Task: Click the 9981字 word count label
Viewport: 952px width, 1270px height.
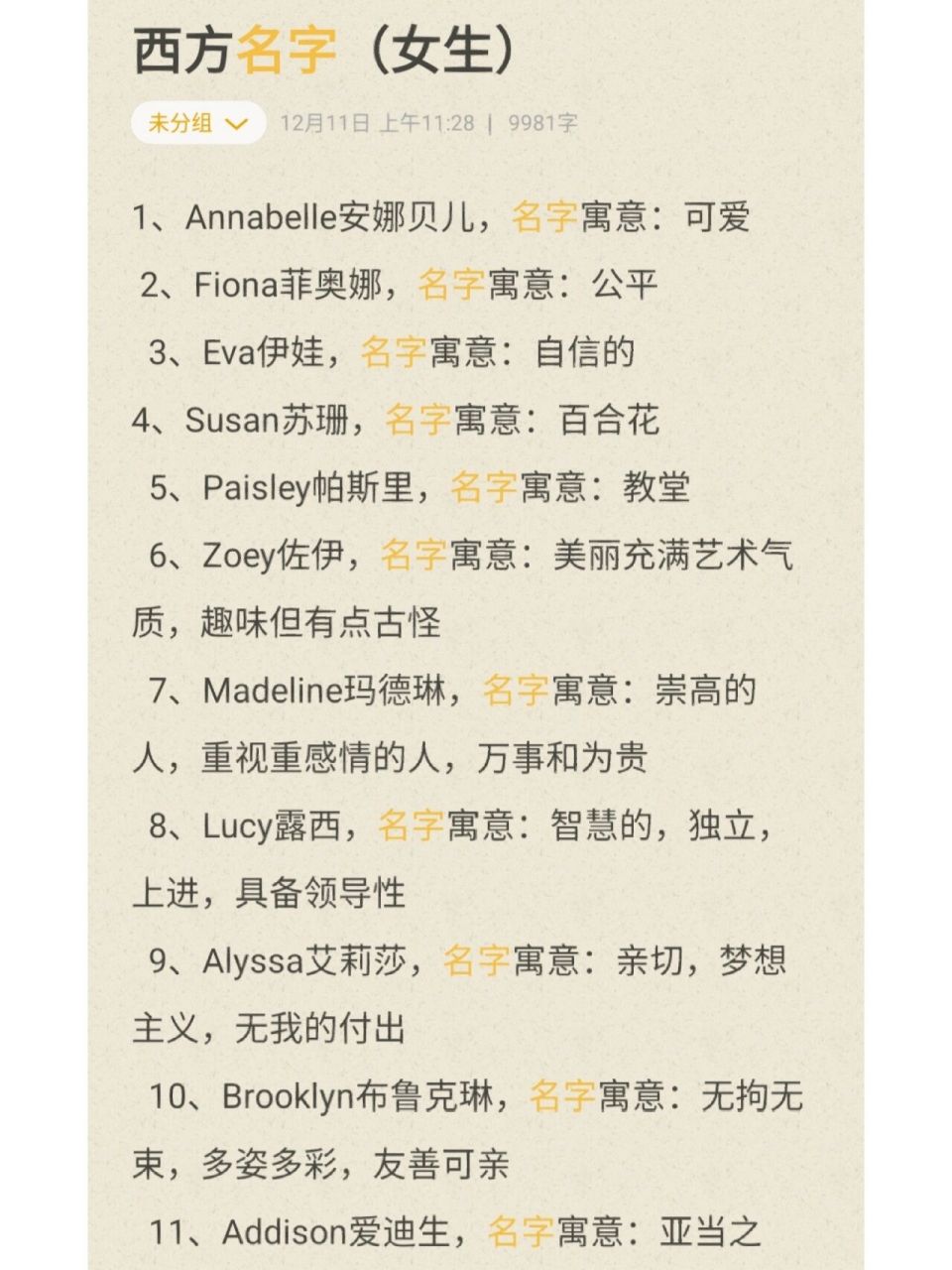Action: point(543,123)
